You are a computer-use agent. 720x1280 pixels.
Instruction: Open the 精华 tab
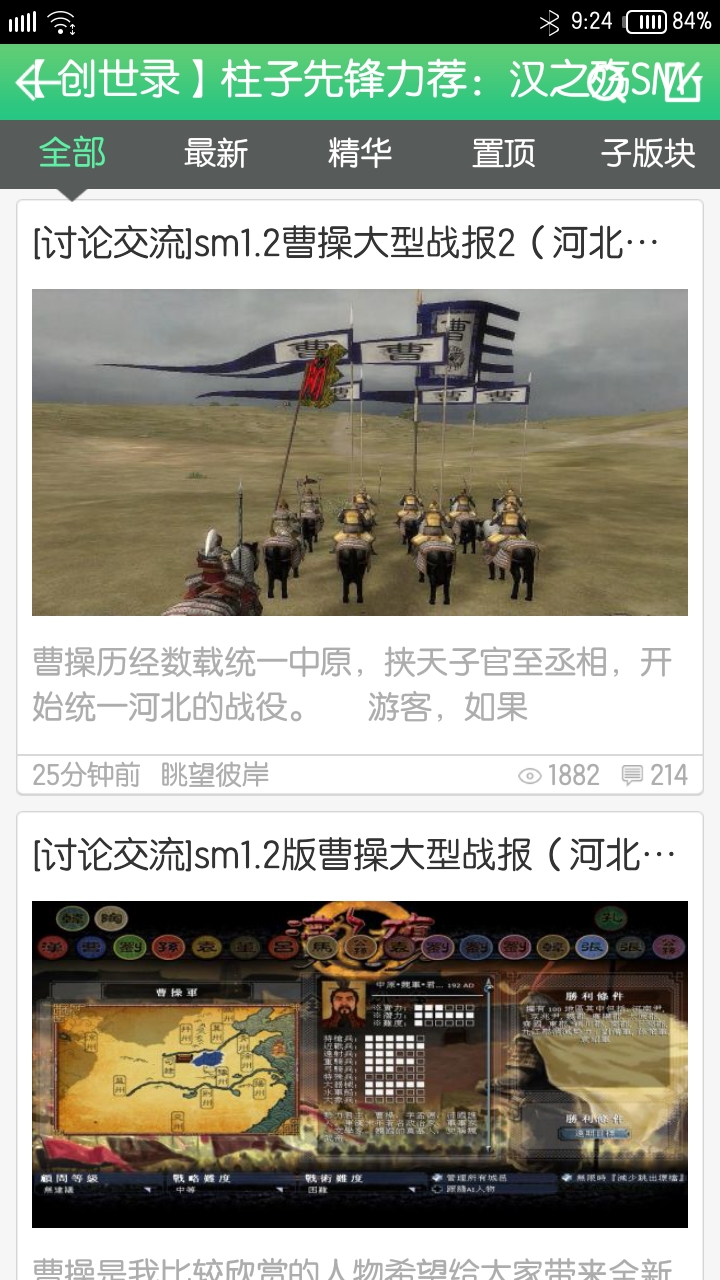(x=360, y=154)
